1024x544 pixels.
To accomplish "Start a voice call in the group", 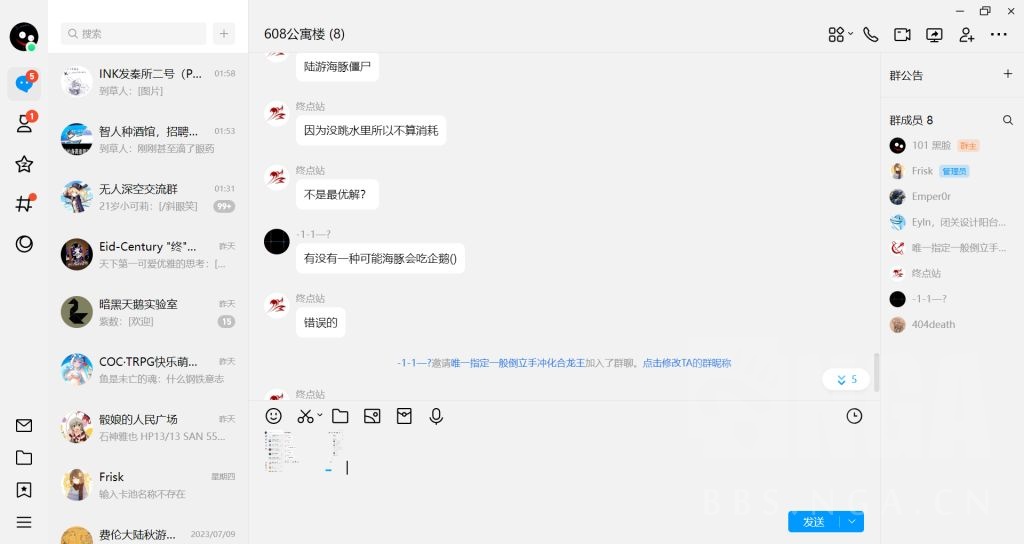I will tap(871, 35).
